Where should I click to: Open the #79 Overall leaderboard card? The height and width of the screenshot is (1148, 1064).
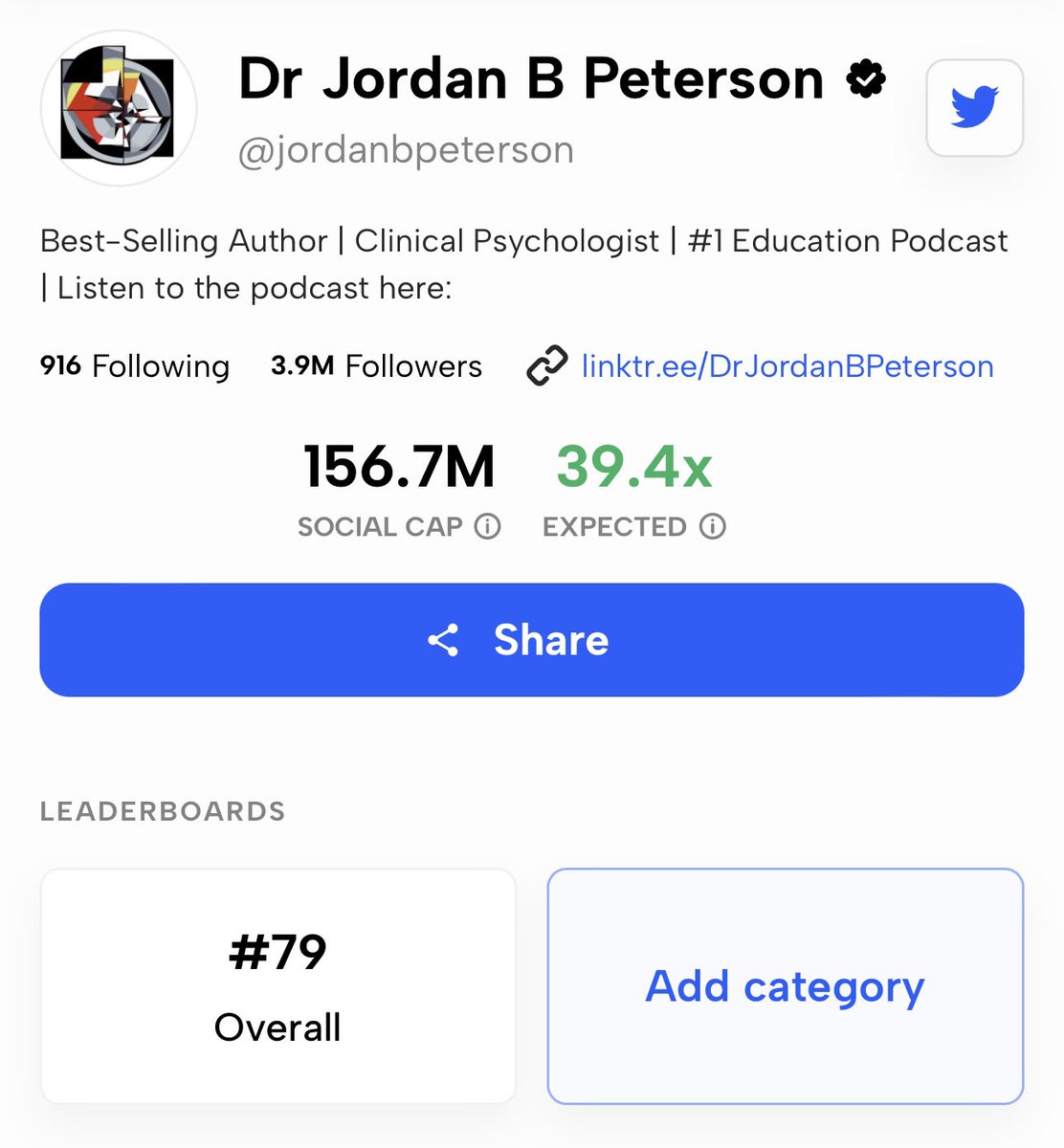[277, 985]
